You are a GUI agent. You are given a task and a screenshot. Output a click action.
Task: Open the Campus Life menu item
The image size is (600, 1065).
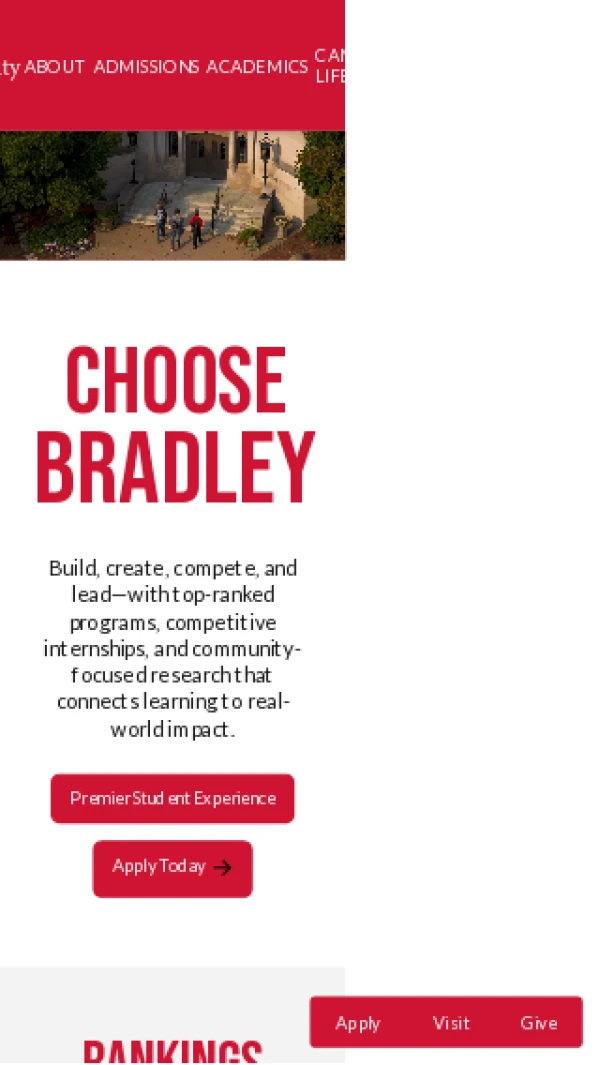330,66
